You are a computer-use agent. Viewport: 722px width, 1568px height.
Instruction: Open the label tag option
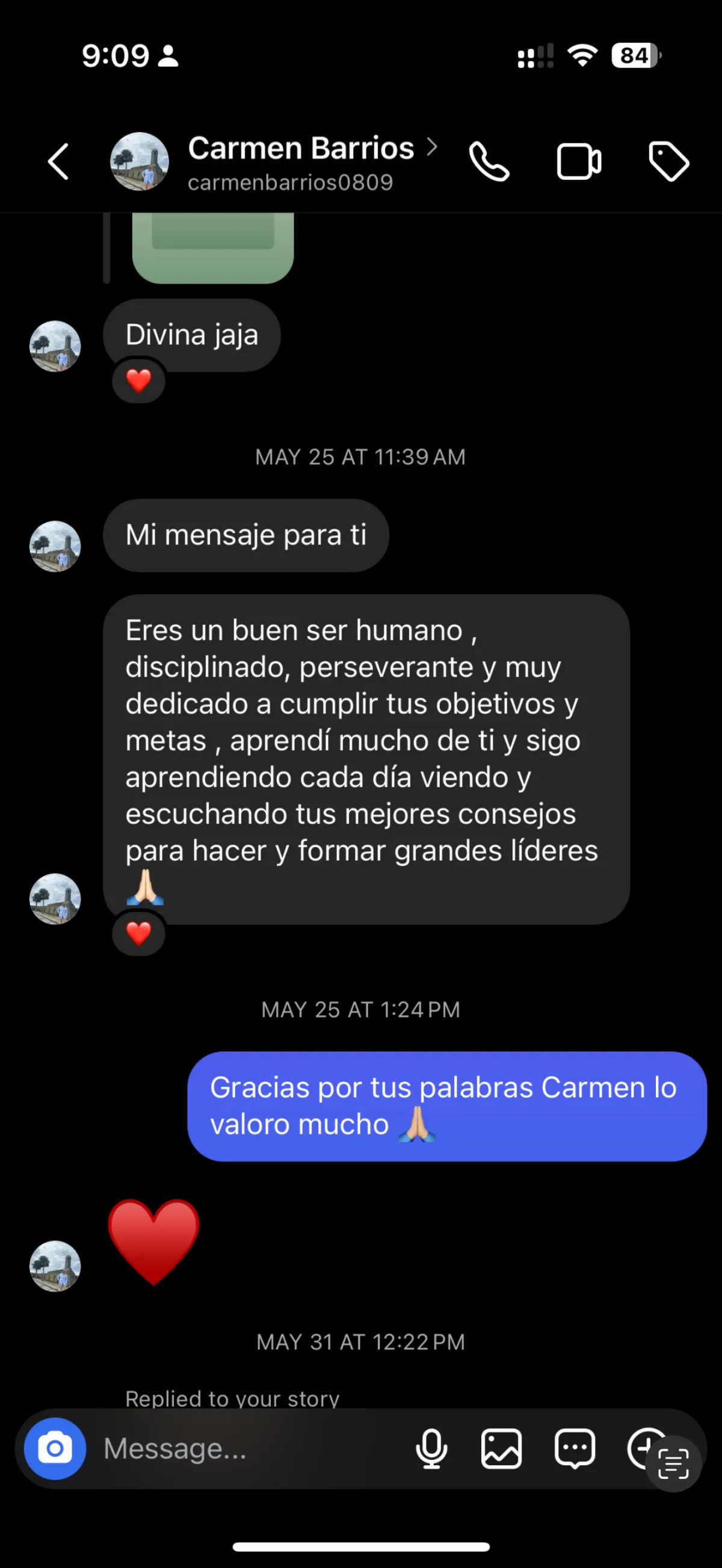click(668, 162)
